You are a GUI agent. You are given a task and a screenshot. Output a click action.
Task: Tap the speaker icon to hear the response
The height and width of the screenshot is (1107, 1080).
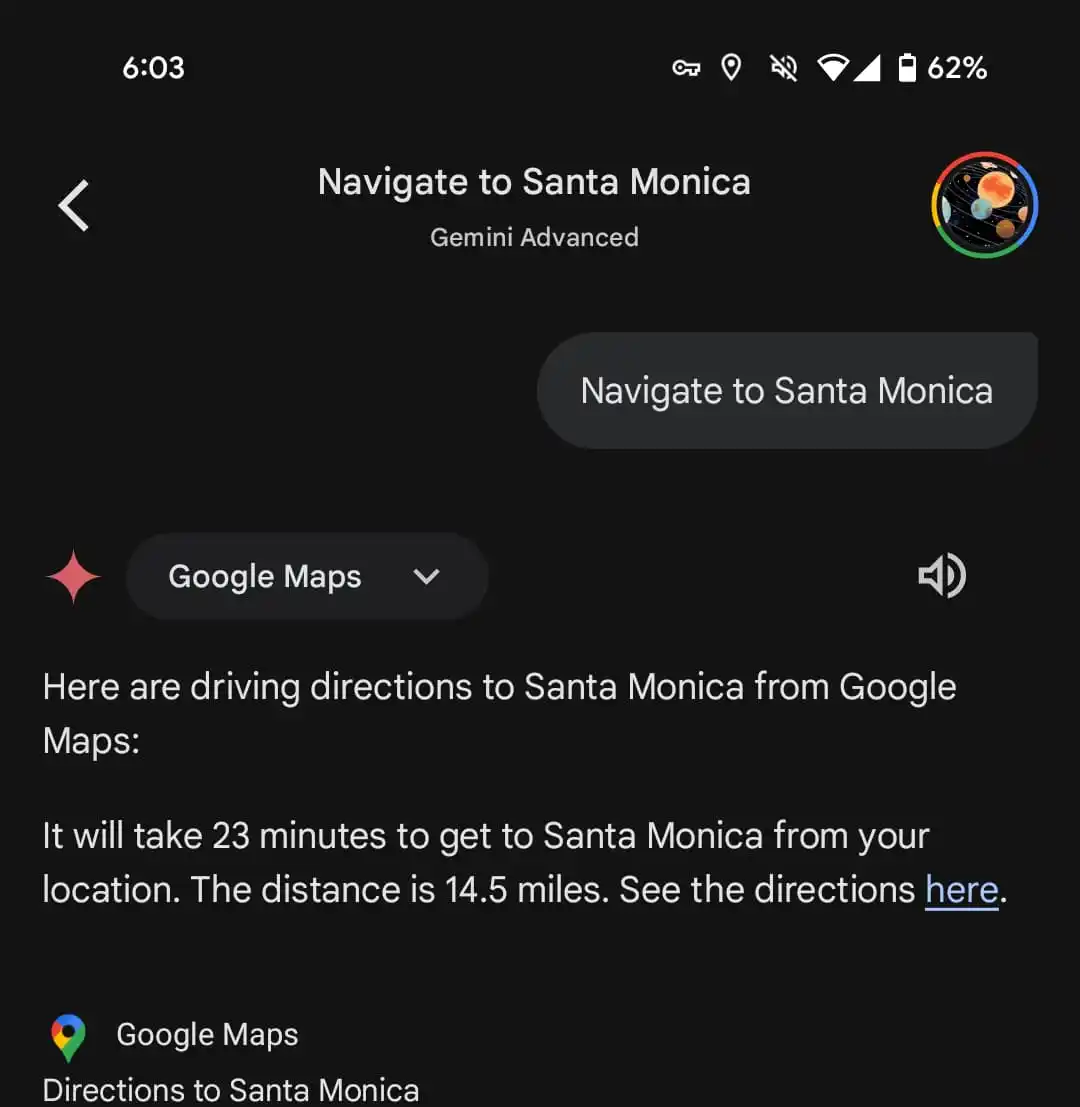(x=941, y=576)
